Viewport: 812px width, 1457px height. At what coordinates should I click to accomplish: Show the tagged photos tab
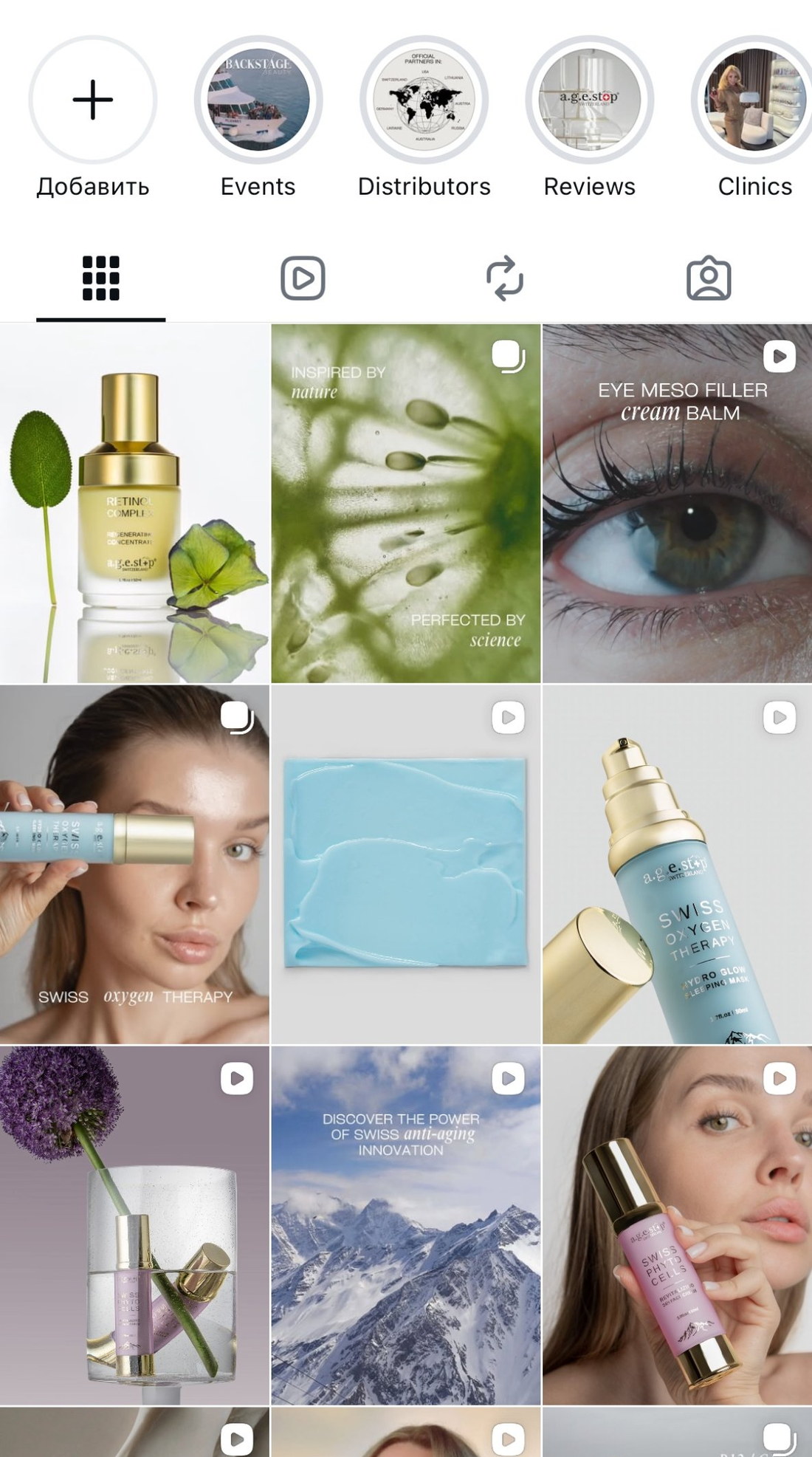(709, 278)
